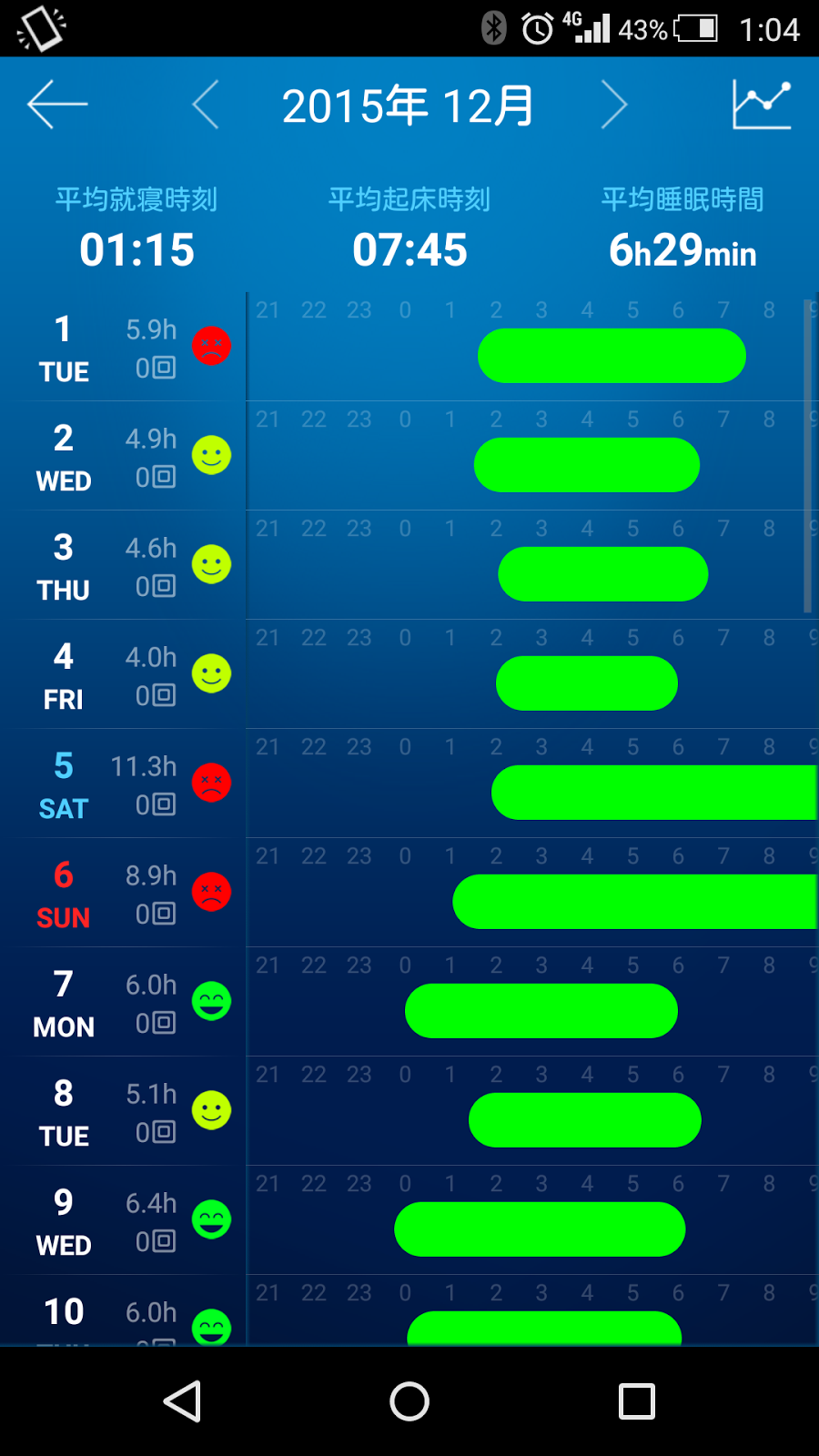Tap the system home button
The width and height of the screenshot is (819, 1456).
[x=409, y=1401]
